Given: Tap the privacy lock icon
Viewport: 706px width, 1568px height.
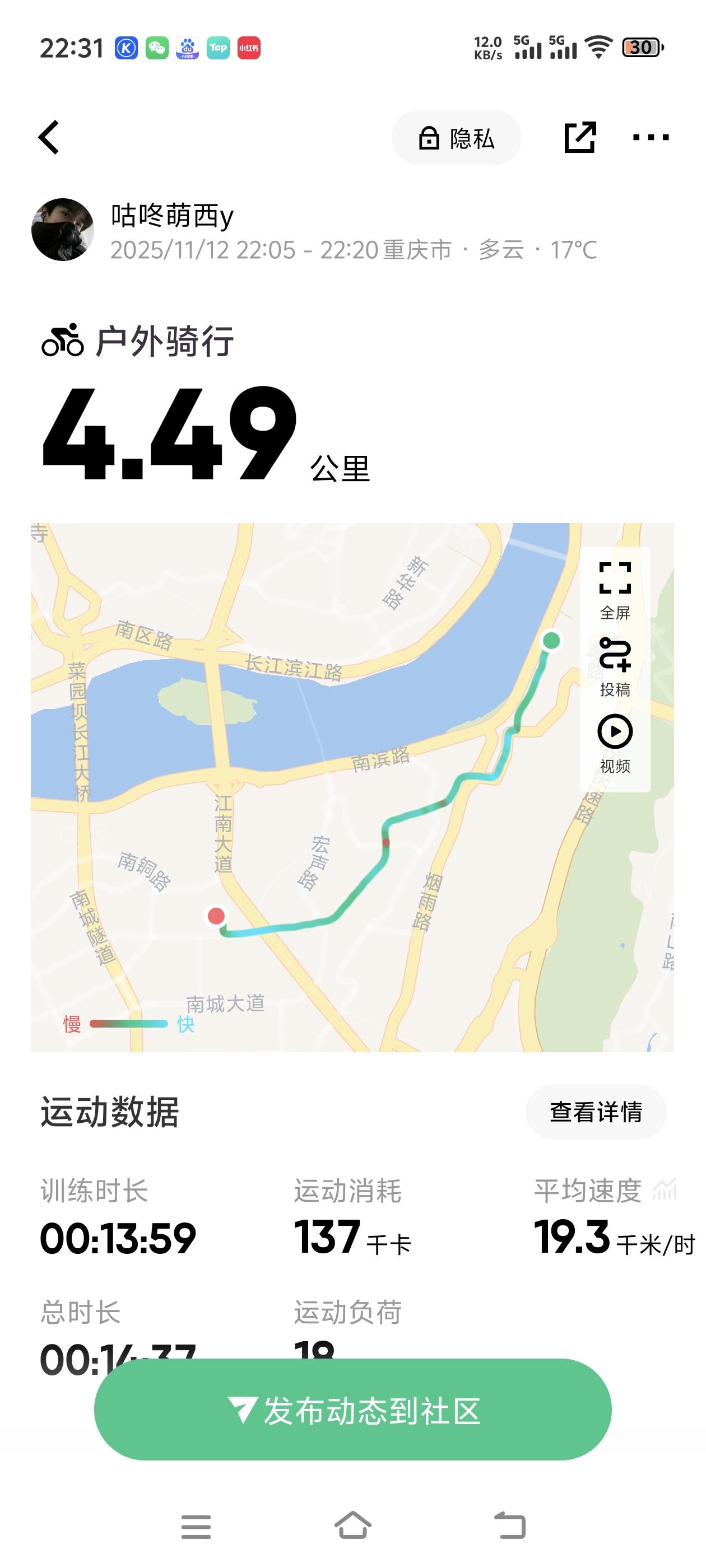Looking at the screenshot, I should point(429,138).
